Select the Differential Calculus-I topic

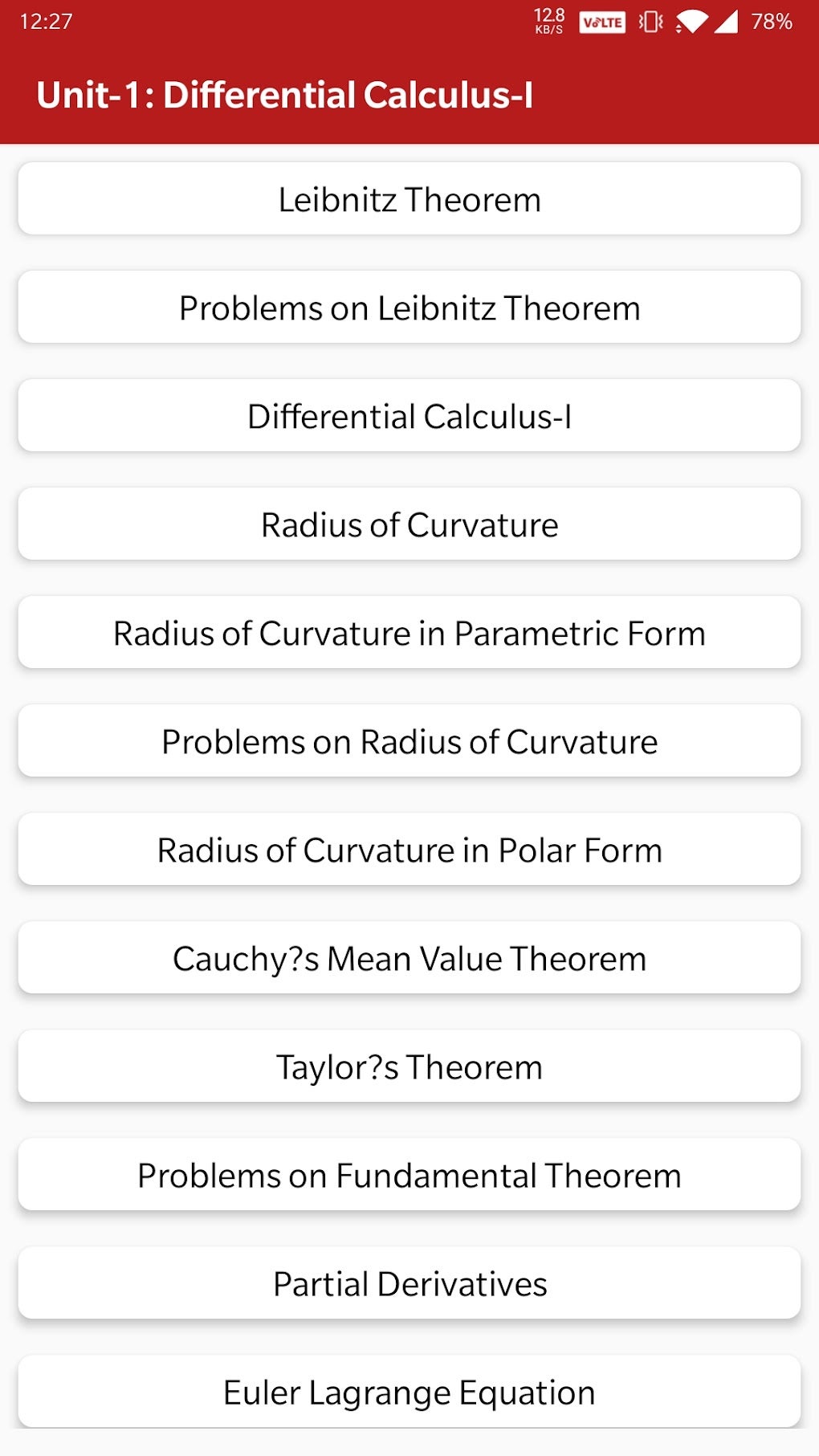pyautogui.click(x=409, y=415)
